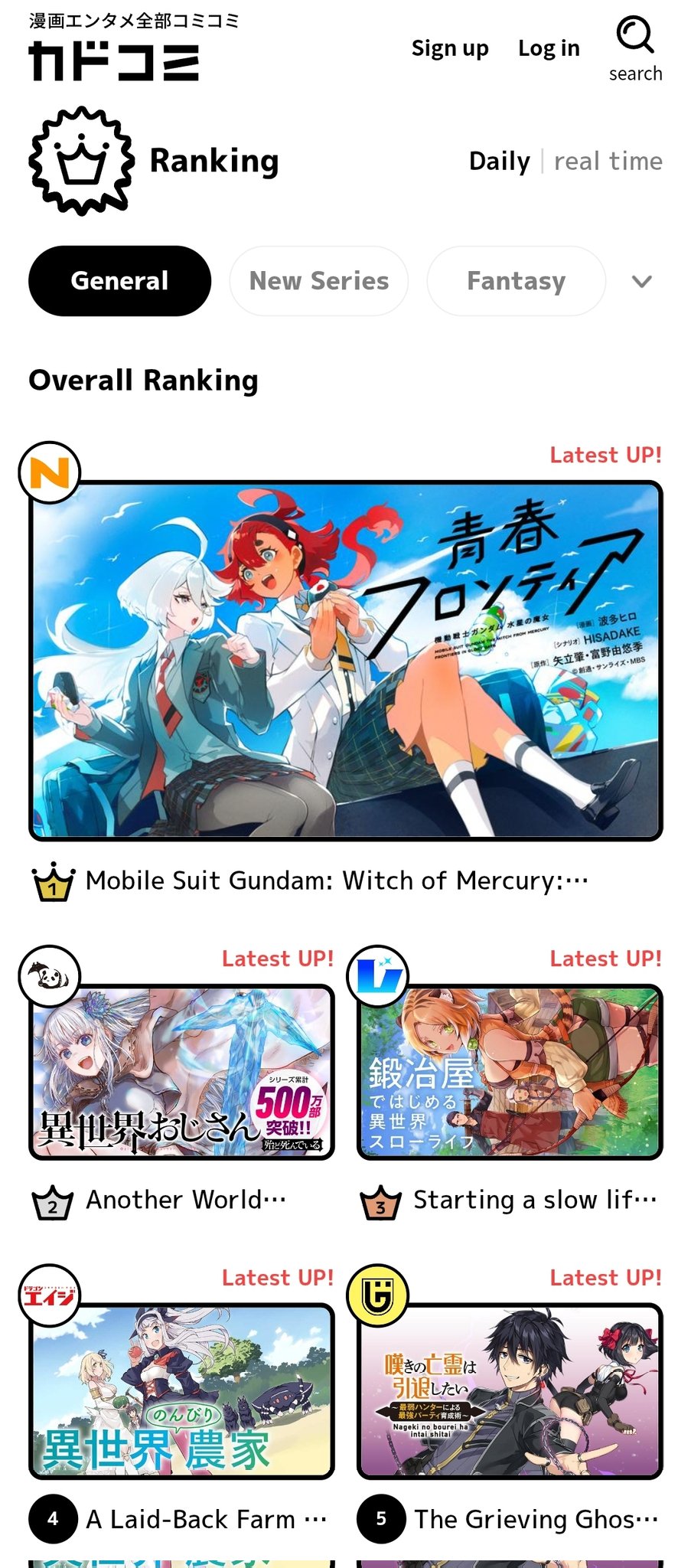Choose the New Series chip
Image resolution: width=691 pixels, height=1568 pixels.
(x=319, y=281)
